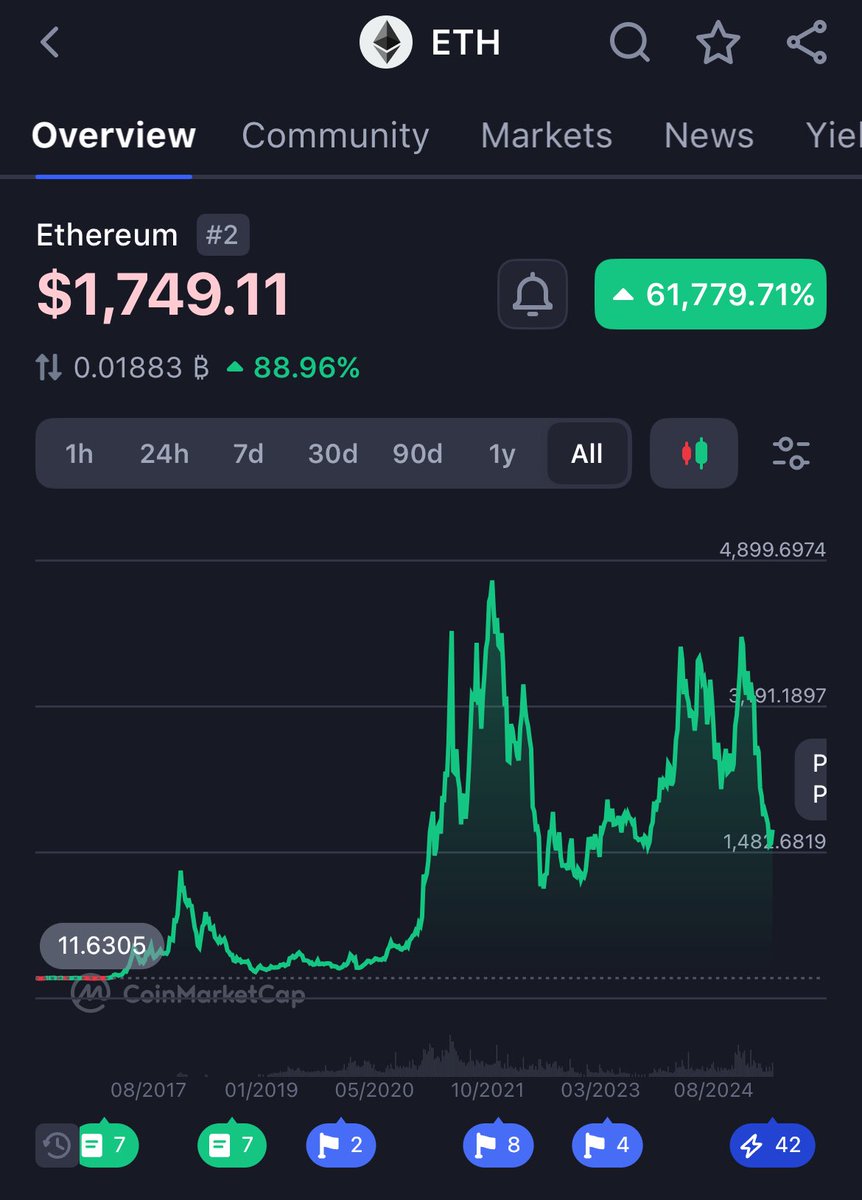862x1200 pixels.
Task: Select the 30d chart range
Action: pyautogui.click(x=333, y=454)
